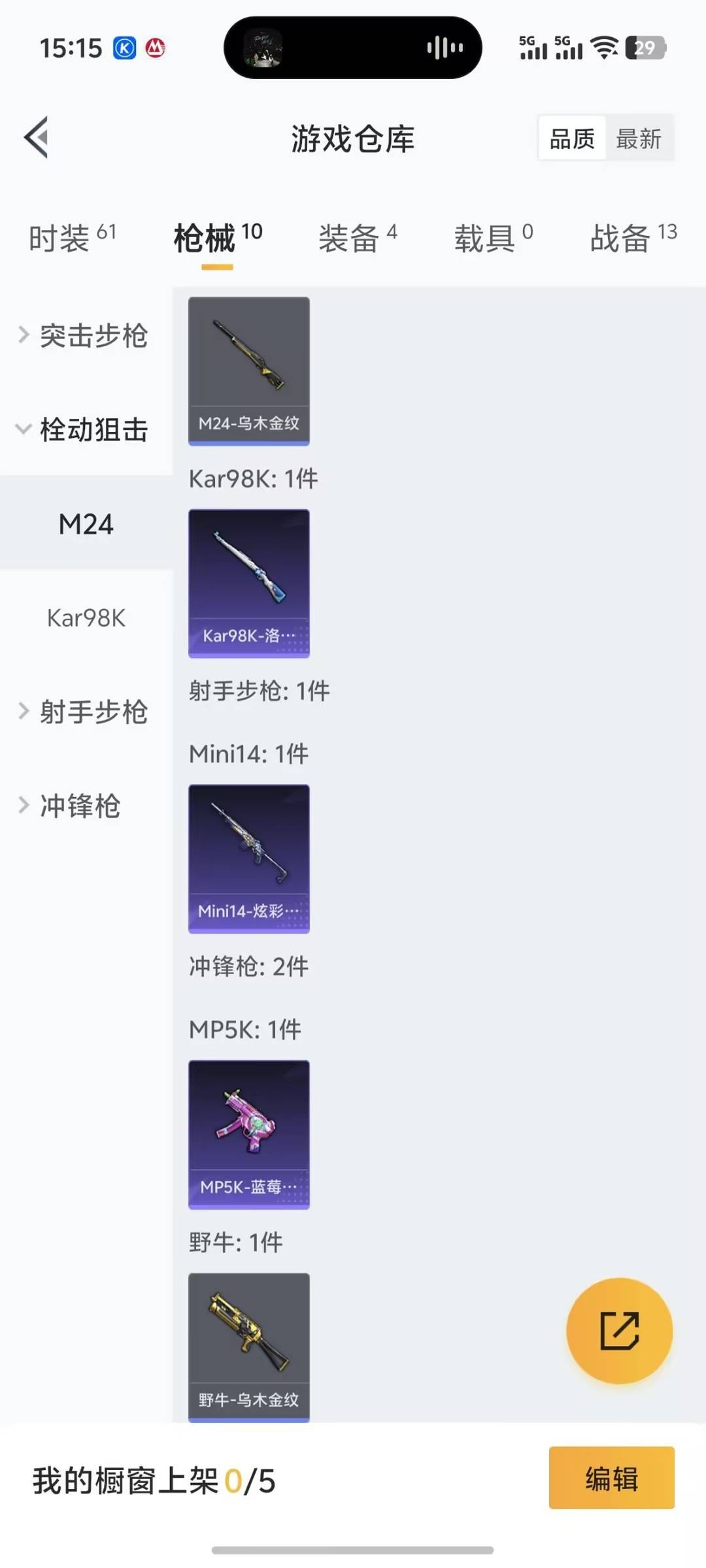Viewport: 706px width, 1568px height.
Task: Open the Mini14-炫彩 weapon skin
Action: (x=248, y=859)
